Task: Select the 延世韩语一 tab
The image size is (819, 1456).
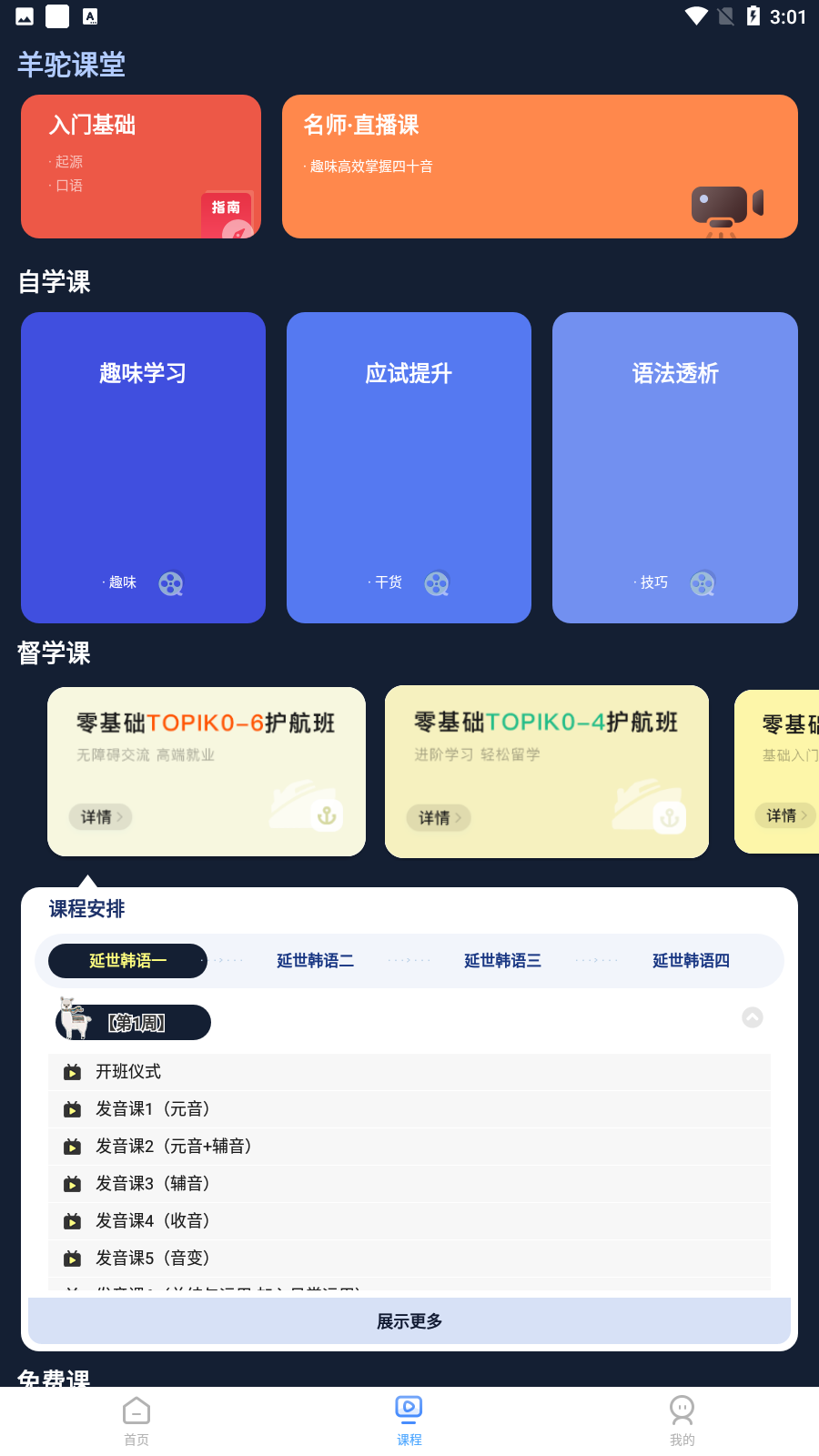Action: (x=127, y=961)
